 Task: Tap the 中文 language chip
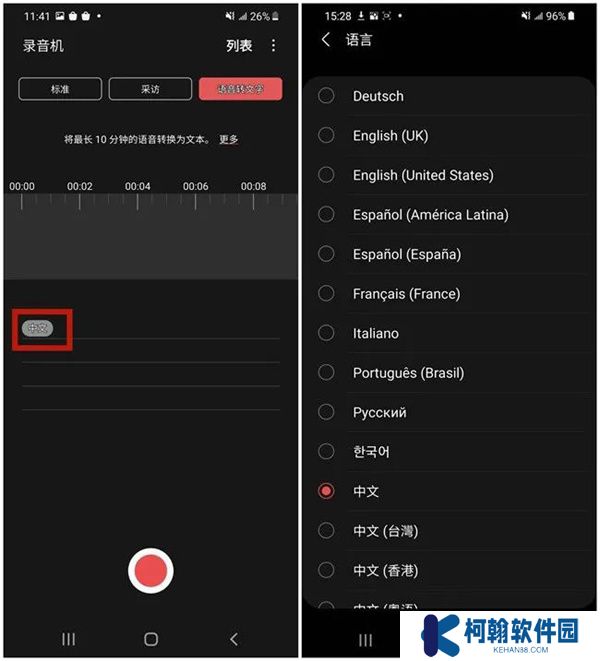pos(38,328)
